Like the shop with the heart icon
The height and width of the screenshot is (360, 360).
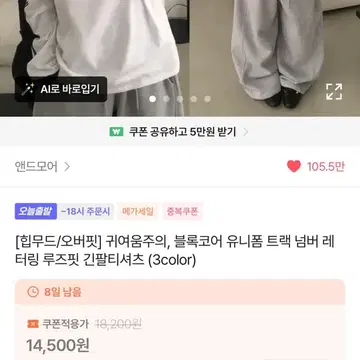pos(294,166)
